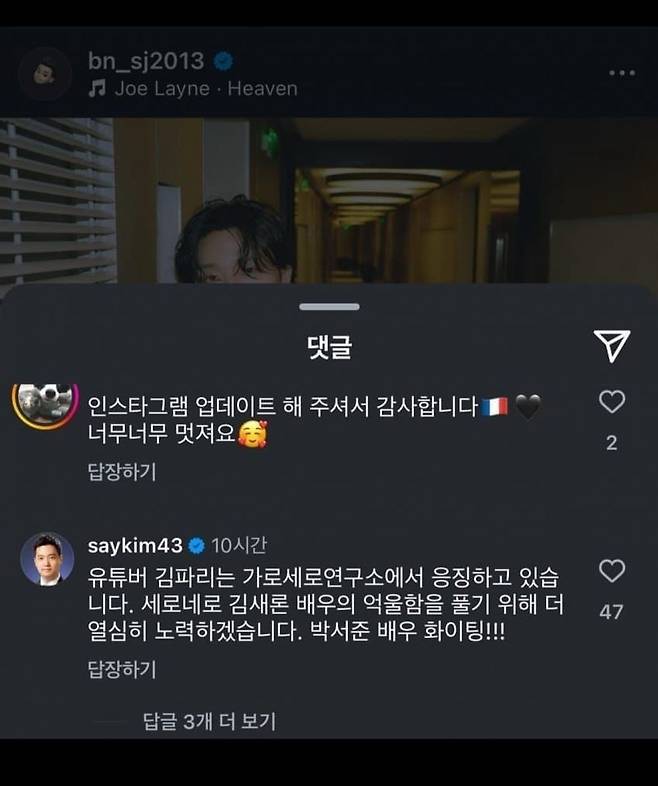This screenshot has height=786, width=658.
Task: Open saykim43's profile by tapping the username
Action: (x=135, y=545)
